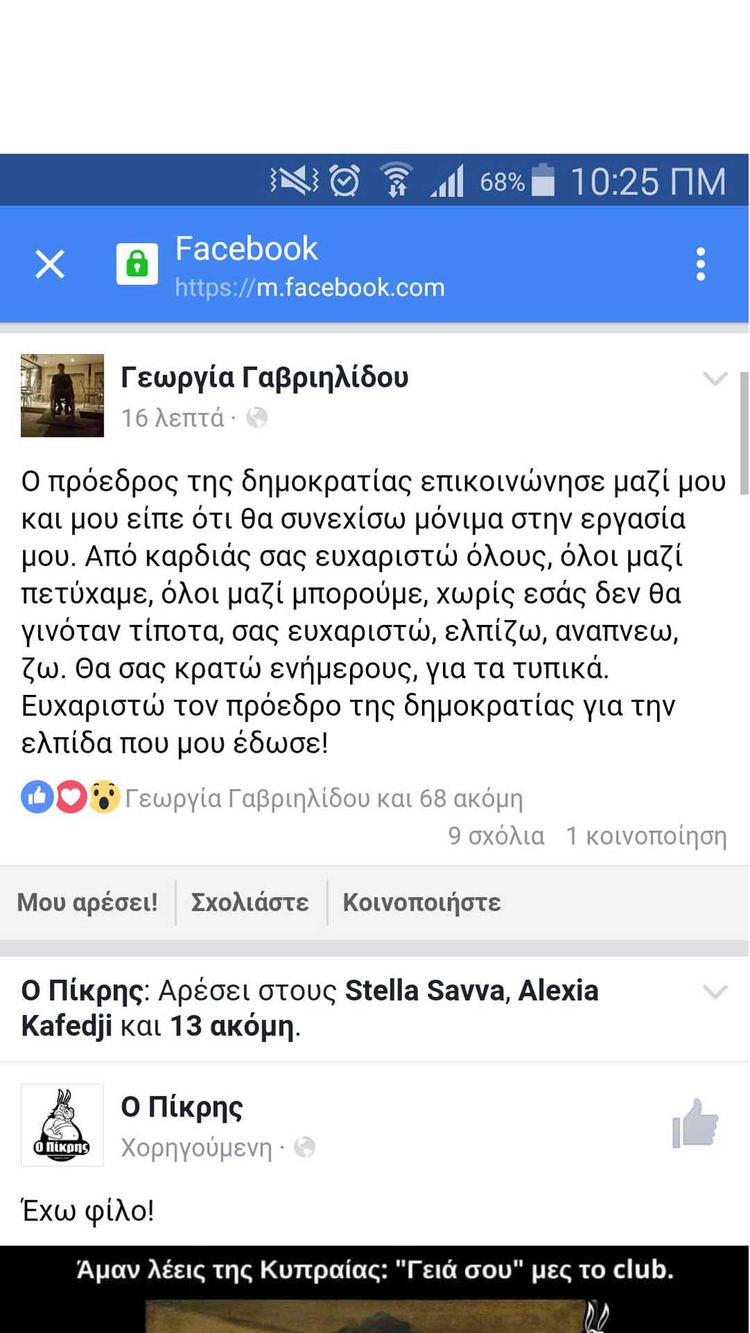Close the Facebook browser tab
Viewport: 750px width, 1333px height.
coord(49,265)
